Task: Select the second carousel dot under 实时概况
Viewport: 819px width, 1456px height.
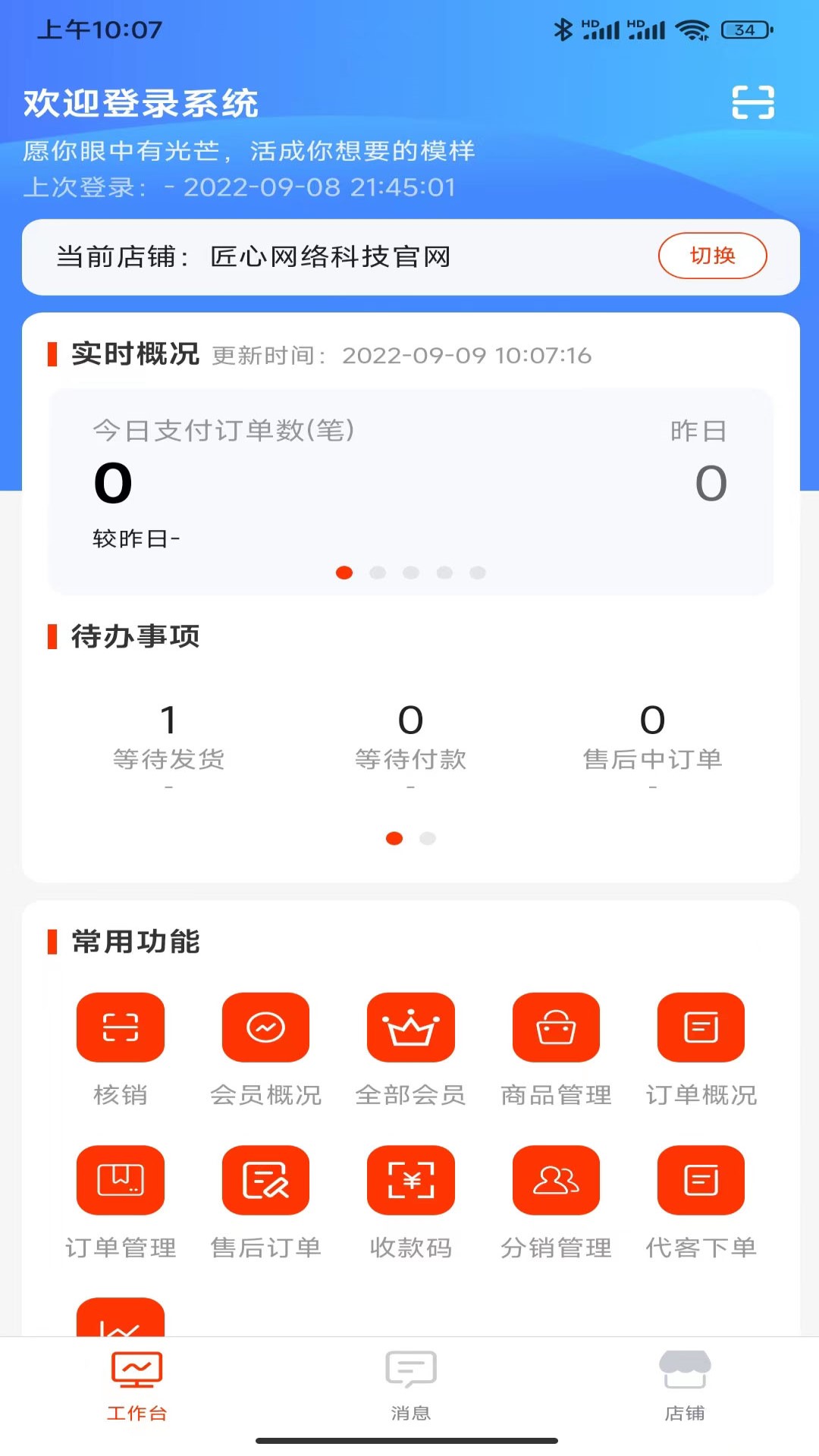Action: 378,573
